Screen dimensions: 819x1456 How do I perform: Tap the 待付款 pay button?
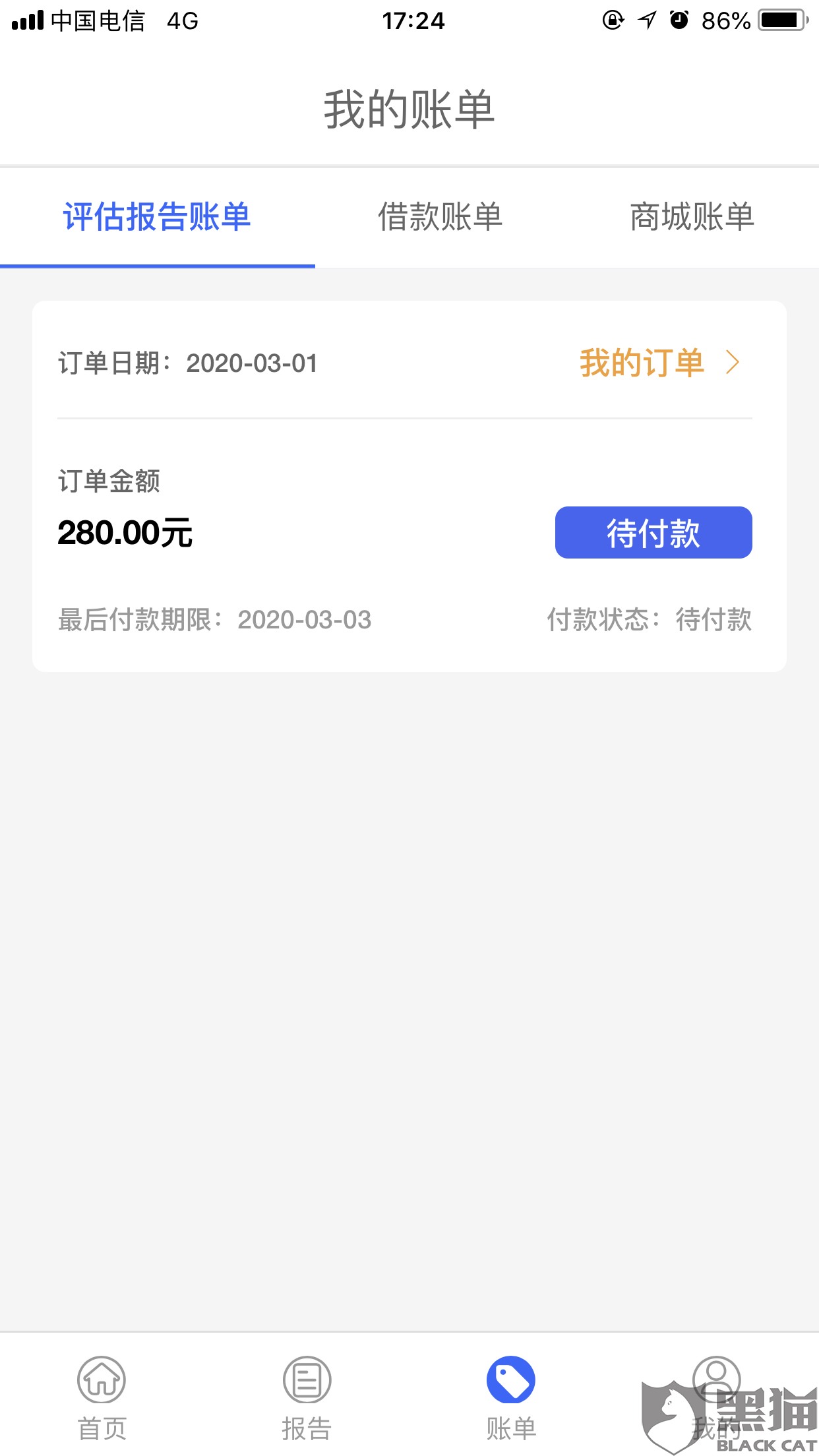[653, 532]
